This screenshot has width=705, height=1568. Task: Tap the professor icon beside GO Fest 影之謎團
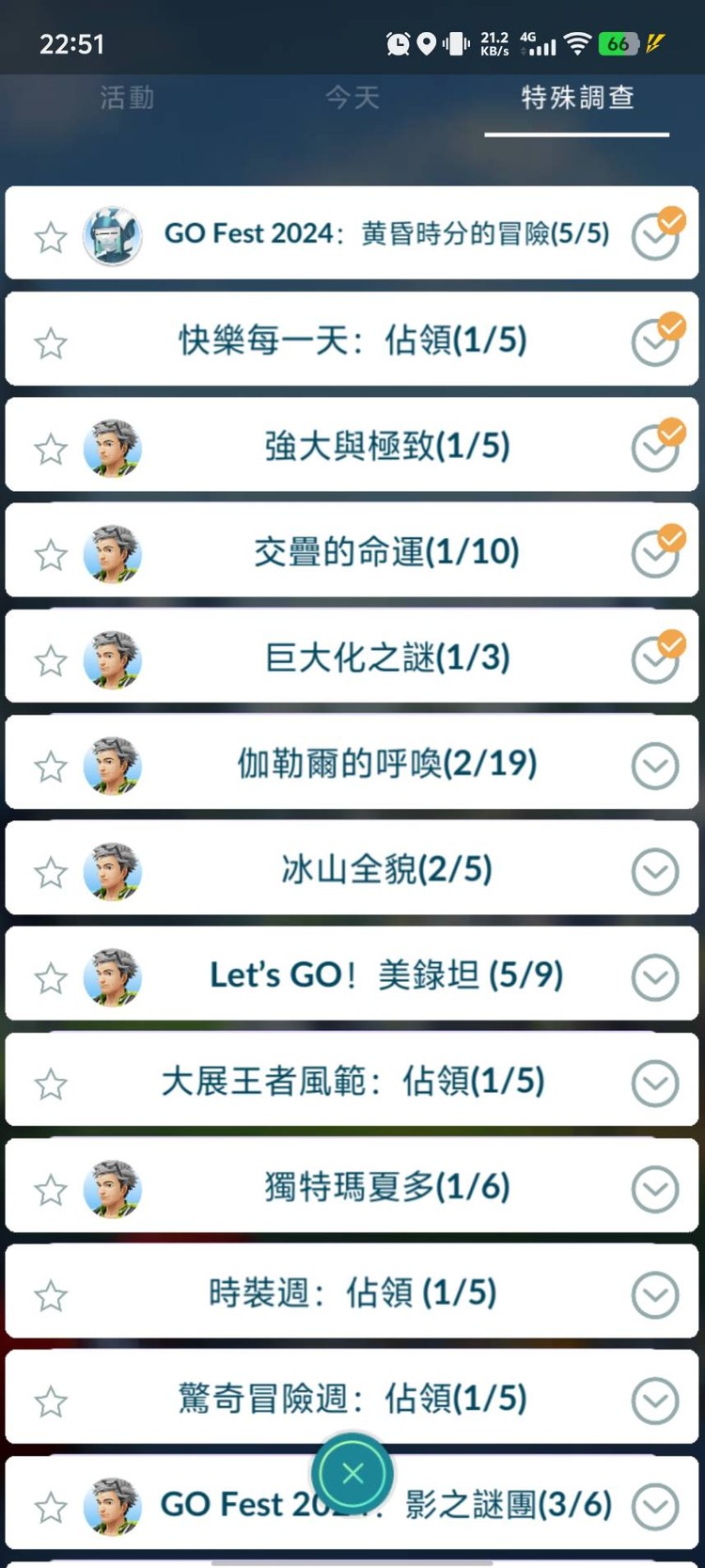[x=113, y=1505]
